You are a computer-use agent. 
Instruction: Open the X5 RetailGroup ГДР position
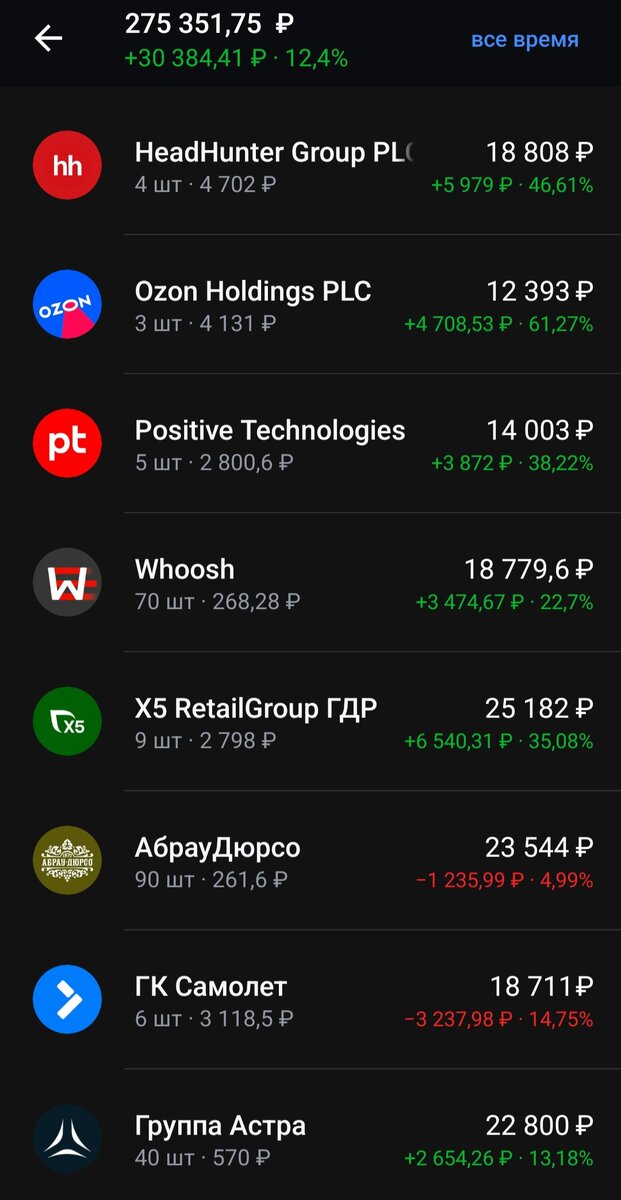[310, 722]
